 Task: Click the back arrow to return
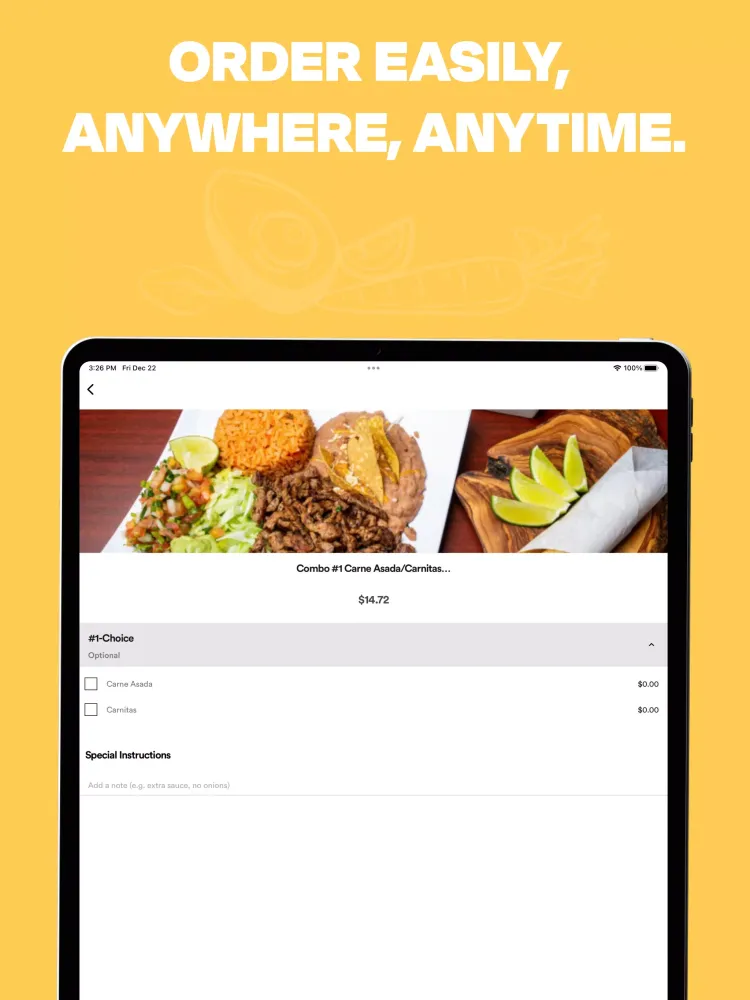point(91,389)
